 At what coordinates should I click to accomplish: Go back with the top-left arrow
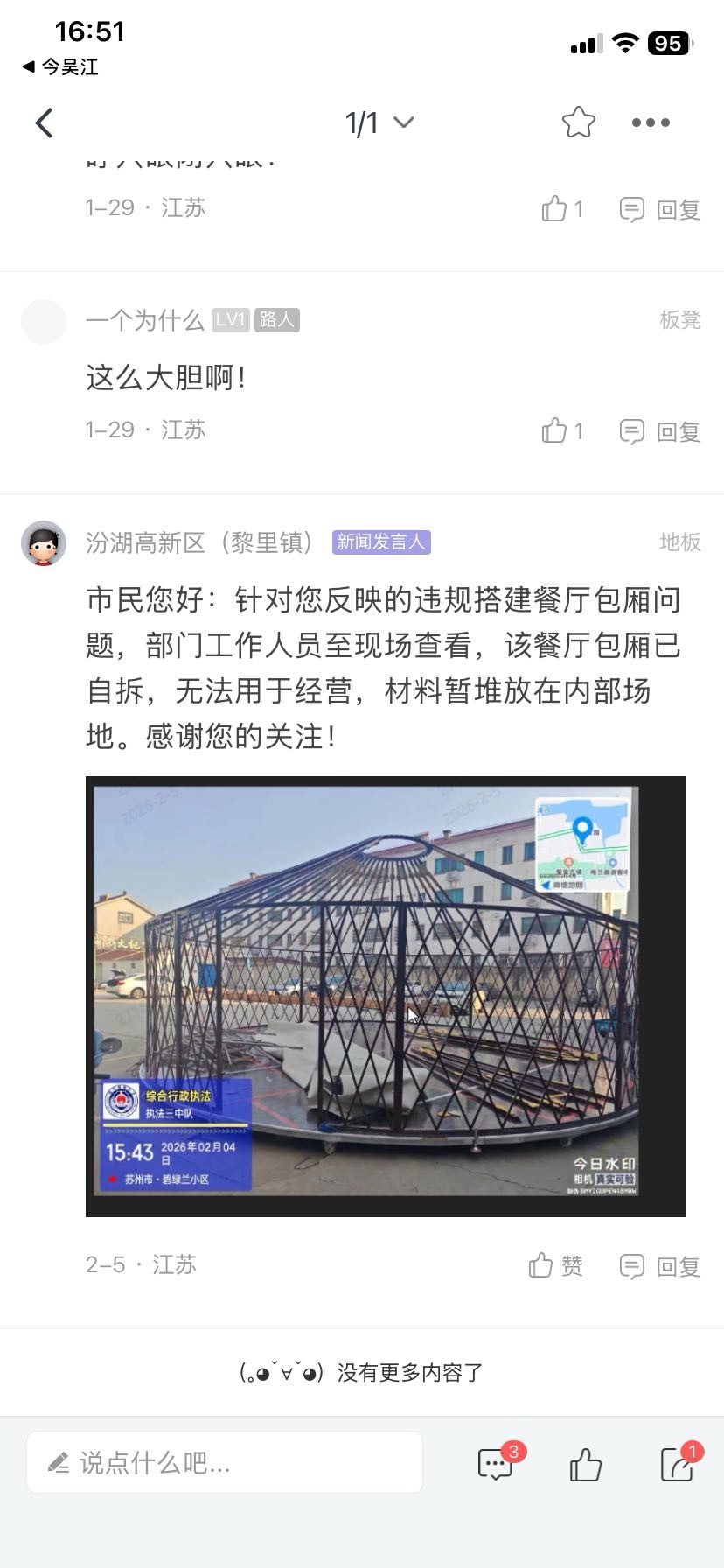click(45, 123)
